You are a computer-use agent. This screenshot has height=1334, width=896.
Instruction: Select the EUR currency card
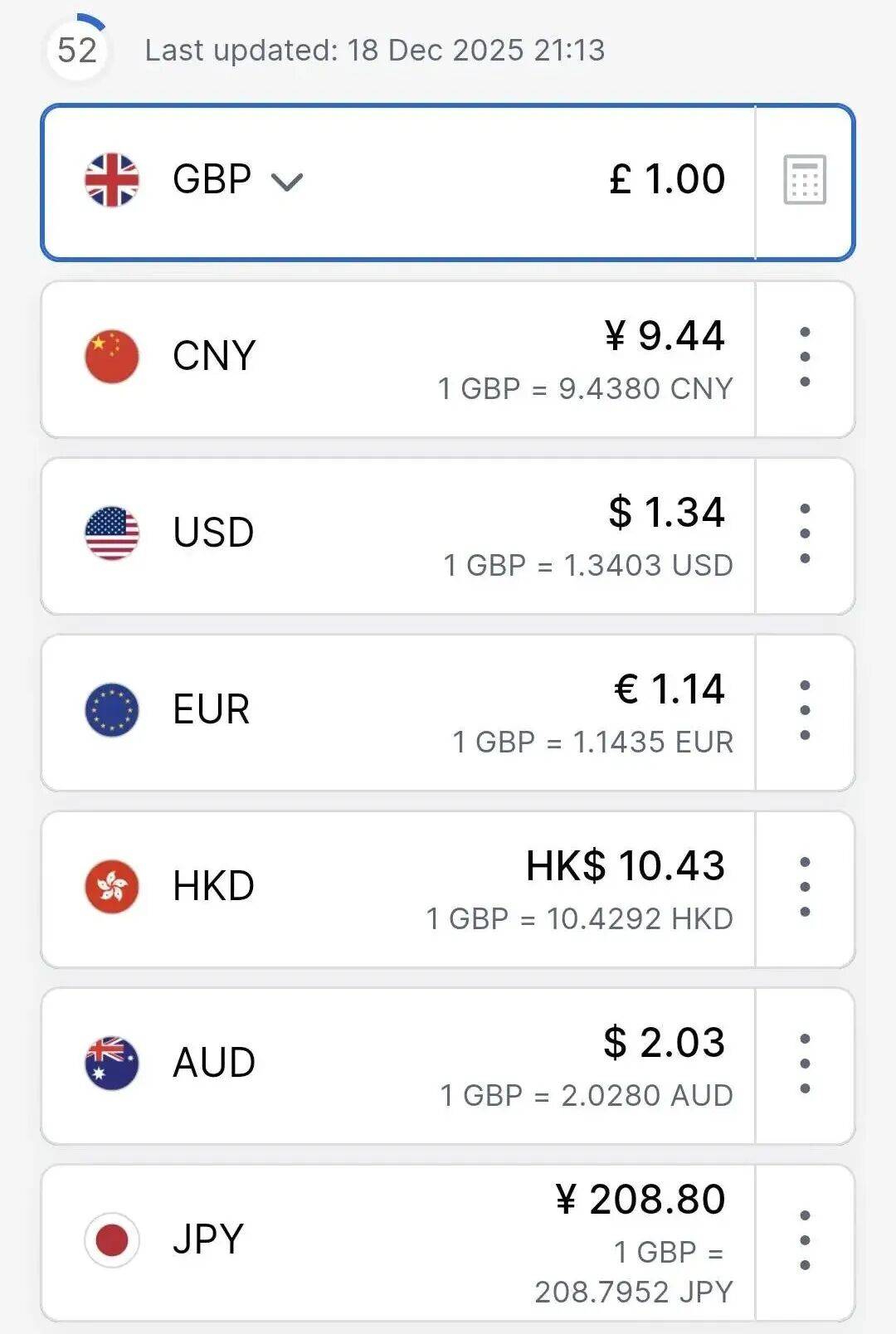398,712
